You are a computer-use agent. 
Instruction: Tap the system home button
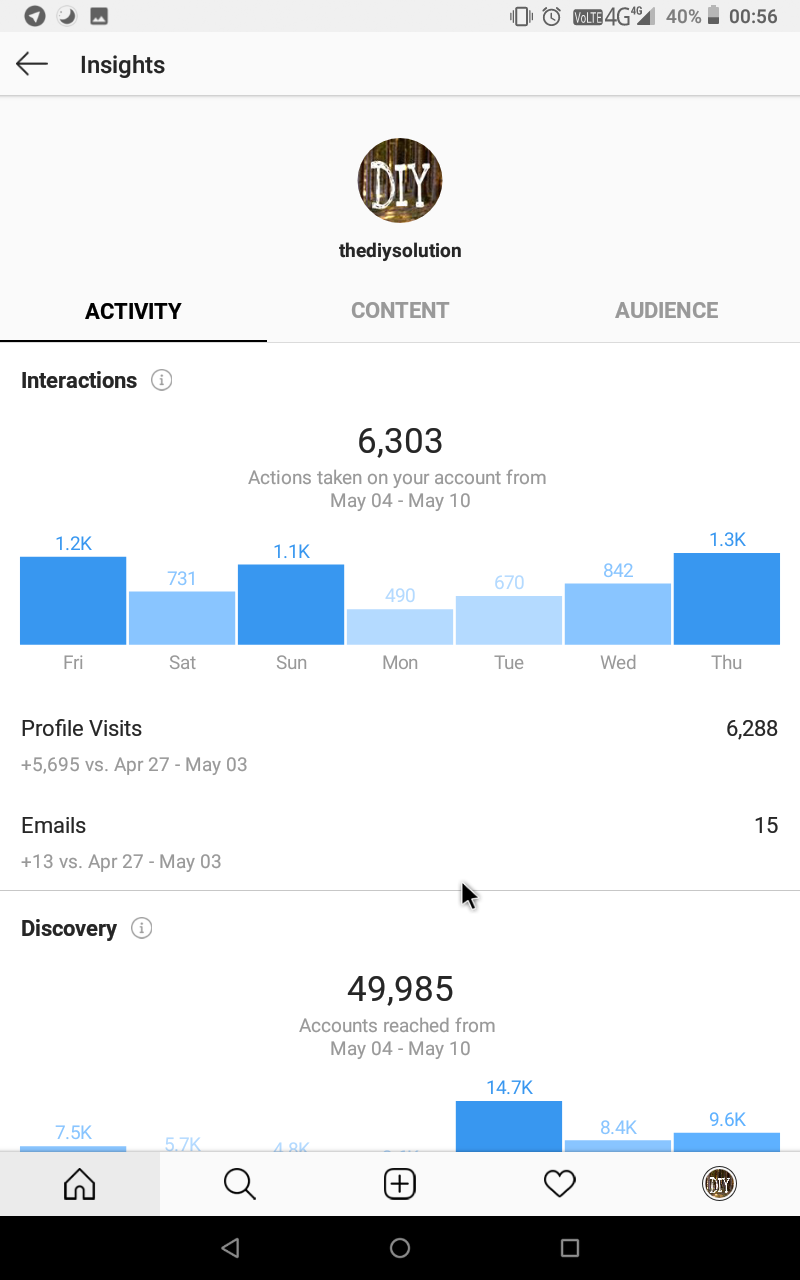[x=400, y=1248]
